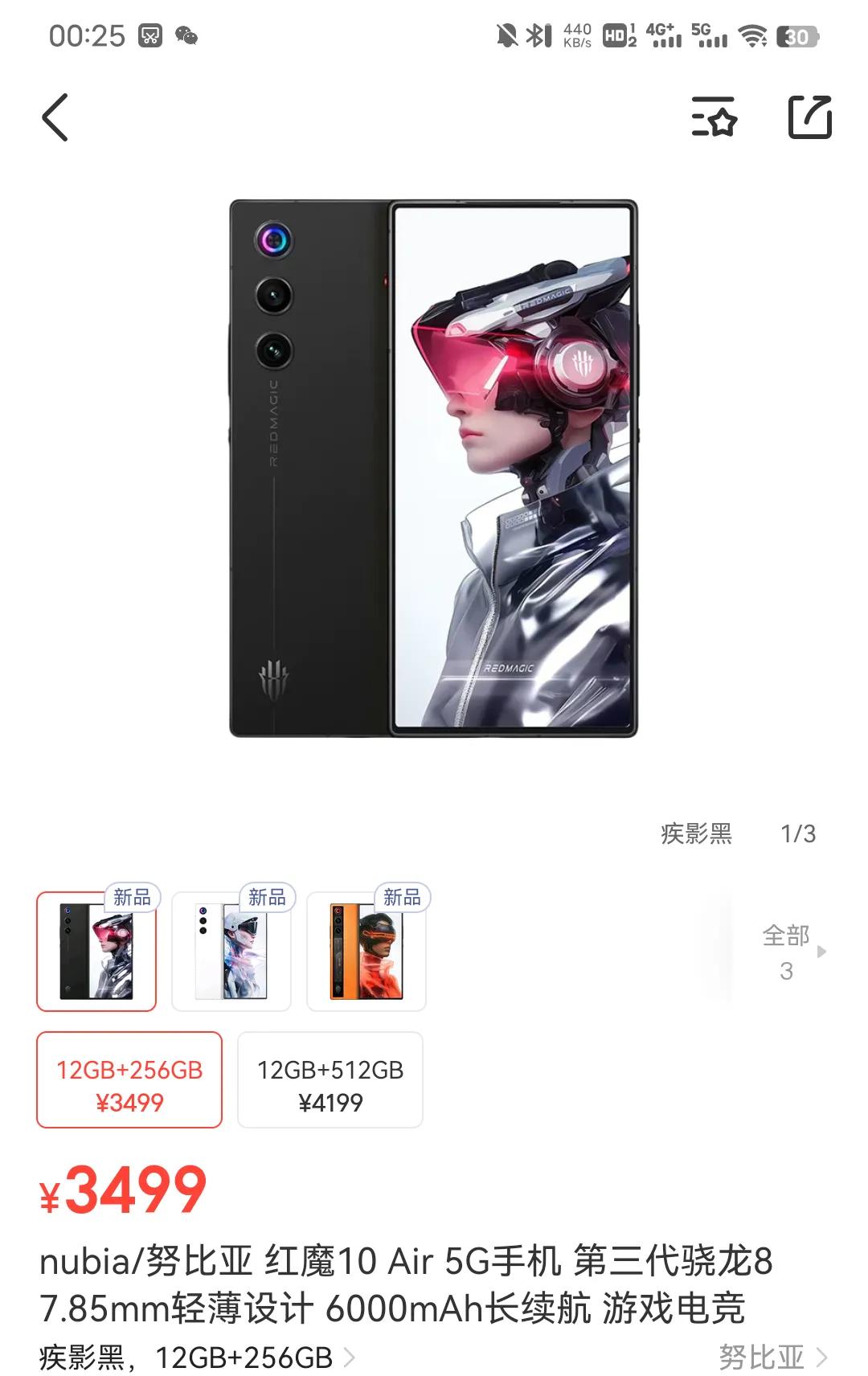
Task: Open the 努比亚 brand page
Action: click(772, 1358)
